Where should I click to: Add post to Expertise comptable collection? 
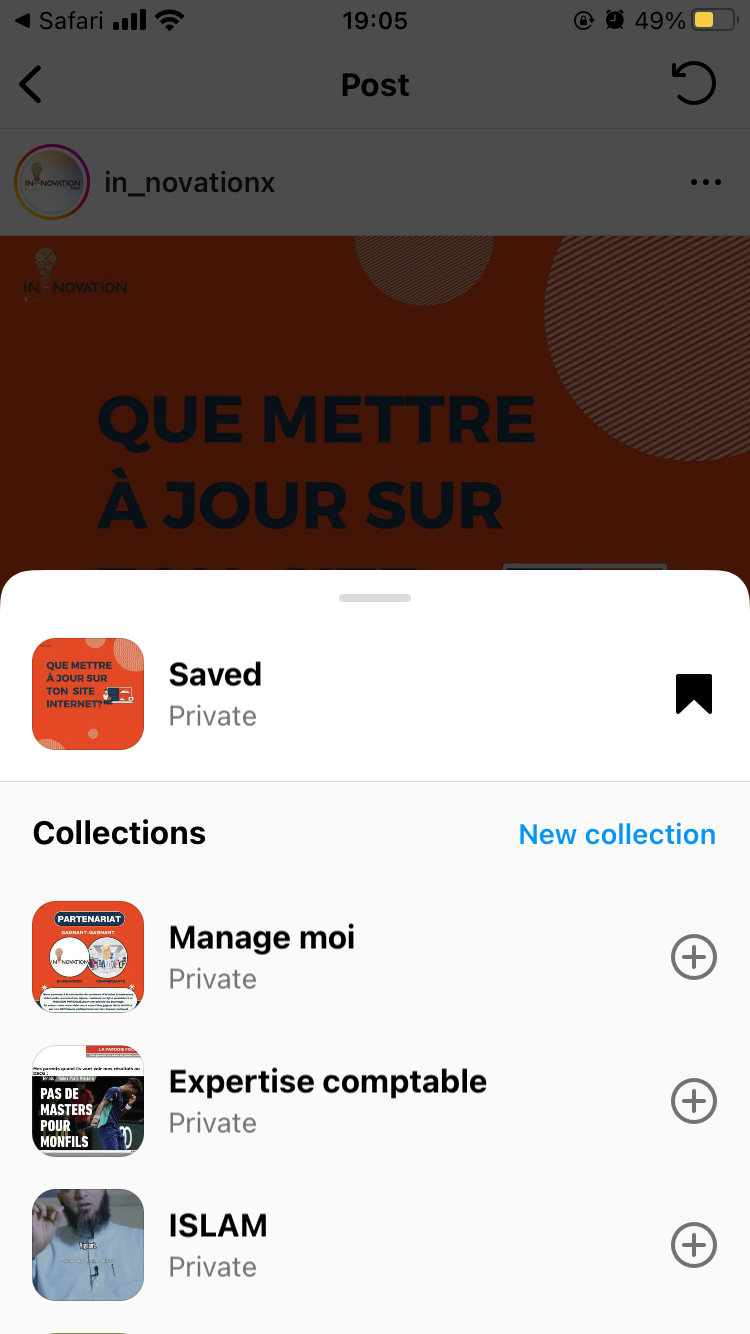[x=693, y=1102]
